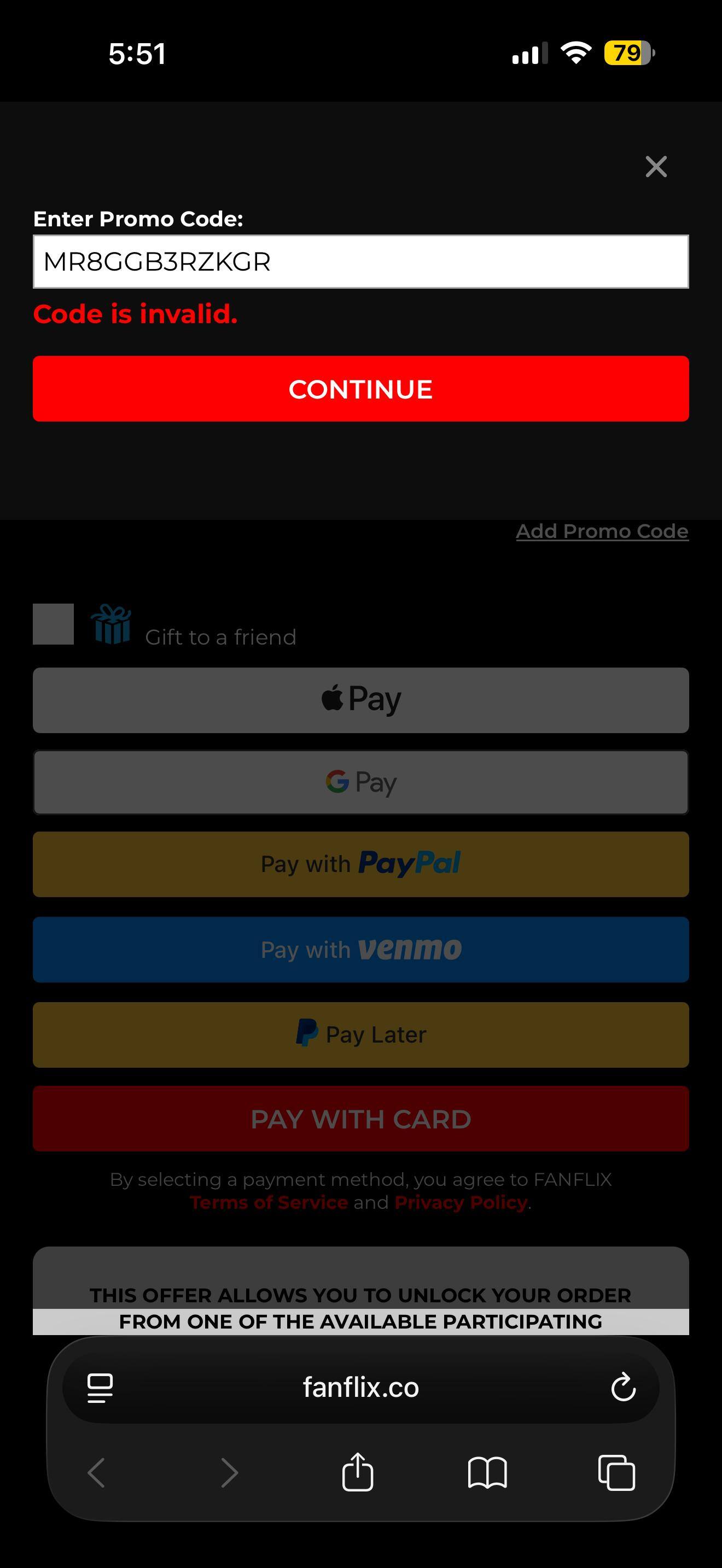Tap CONTINUE to submit the promo code

[x=360, y=389]
